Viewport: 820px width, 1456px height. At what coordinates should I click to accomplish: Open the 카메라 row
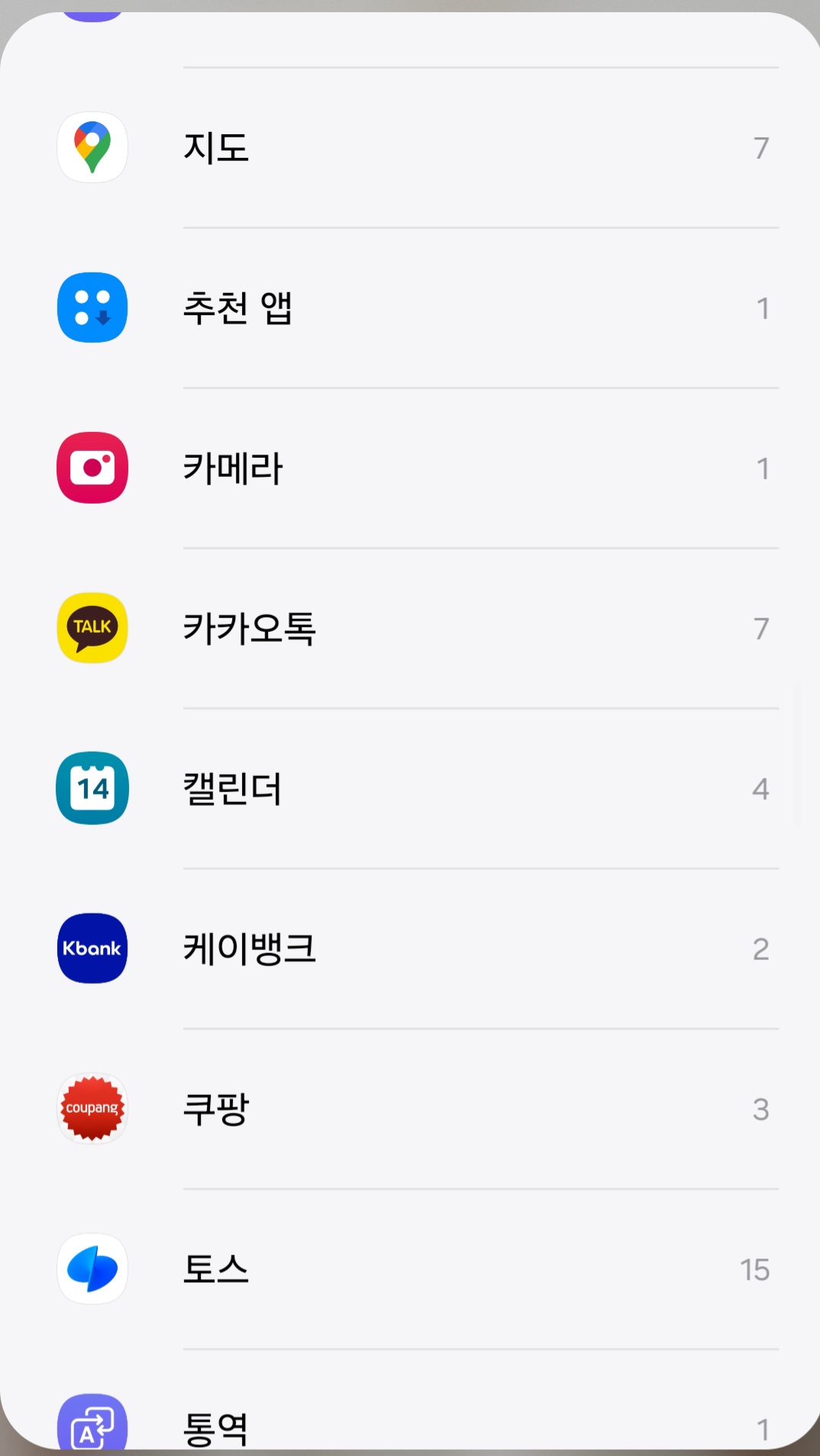[410, 468]
